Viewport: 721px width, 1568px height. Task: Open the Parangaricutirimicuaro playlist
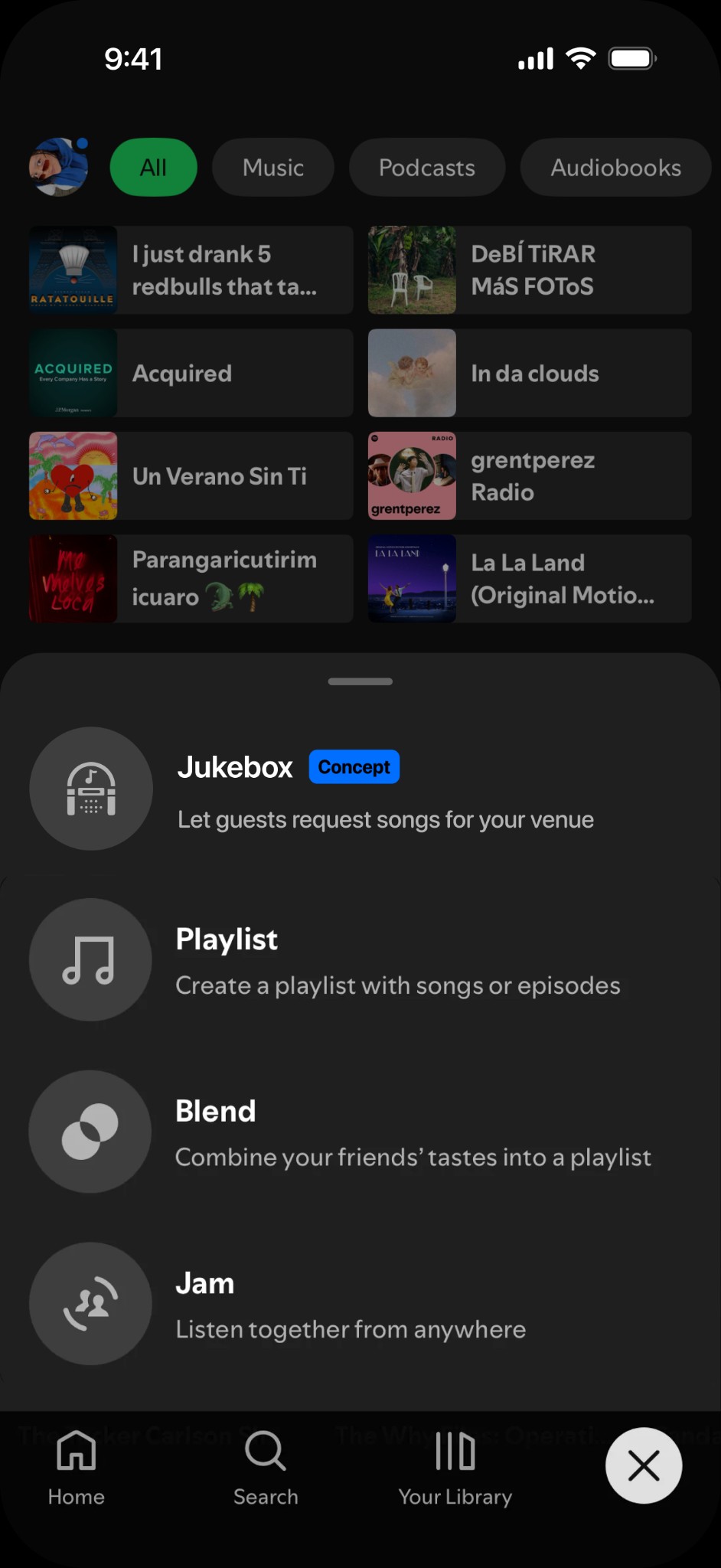[x=191, y=578]
